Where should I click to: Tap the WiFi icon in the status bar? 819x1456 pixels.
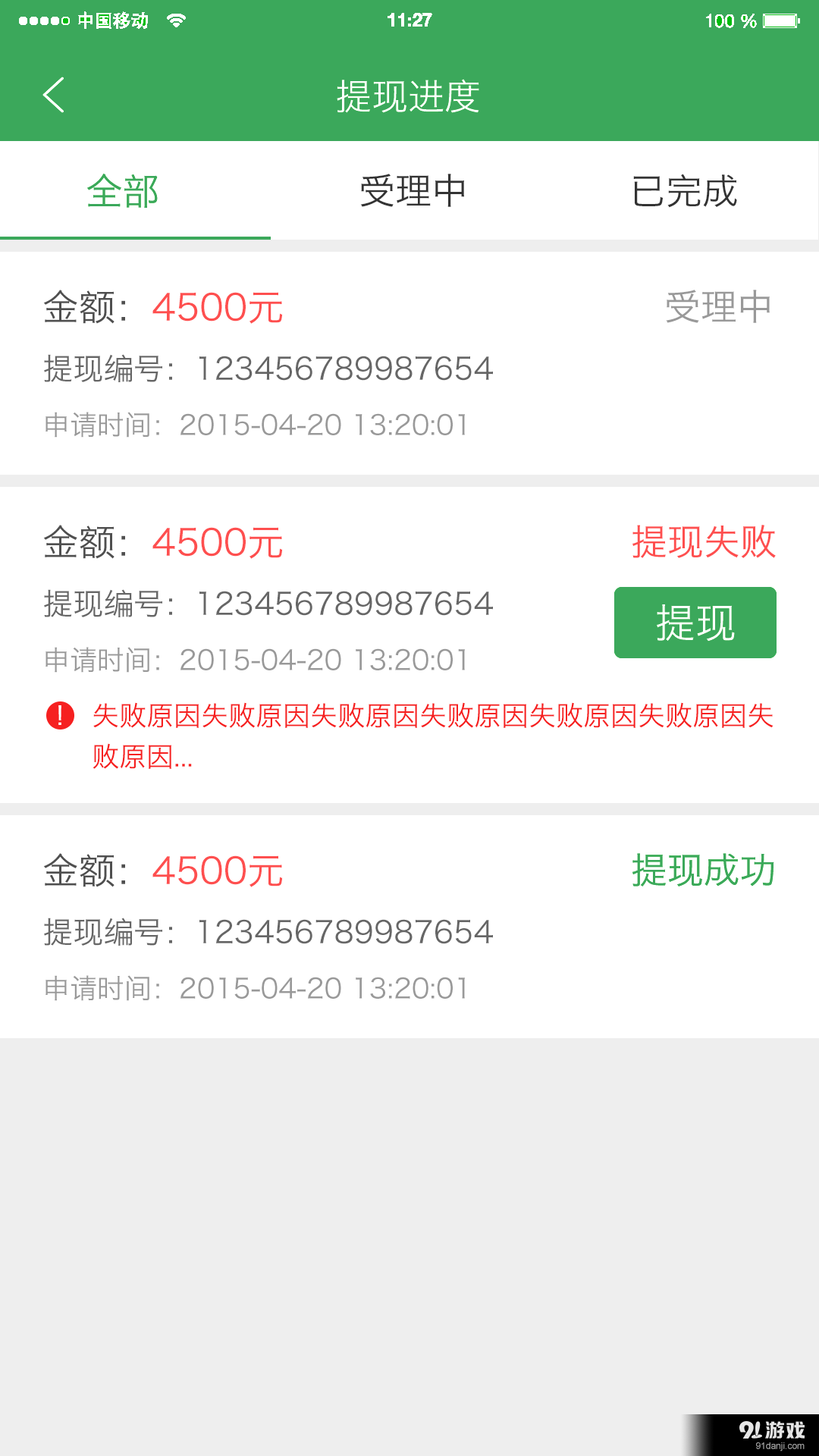[176, 20]
